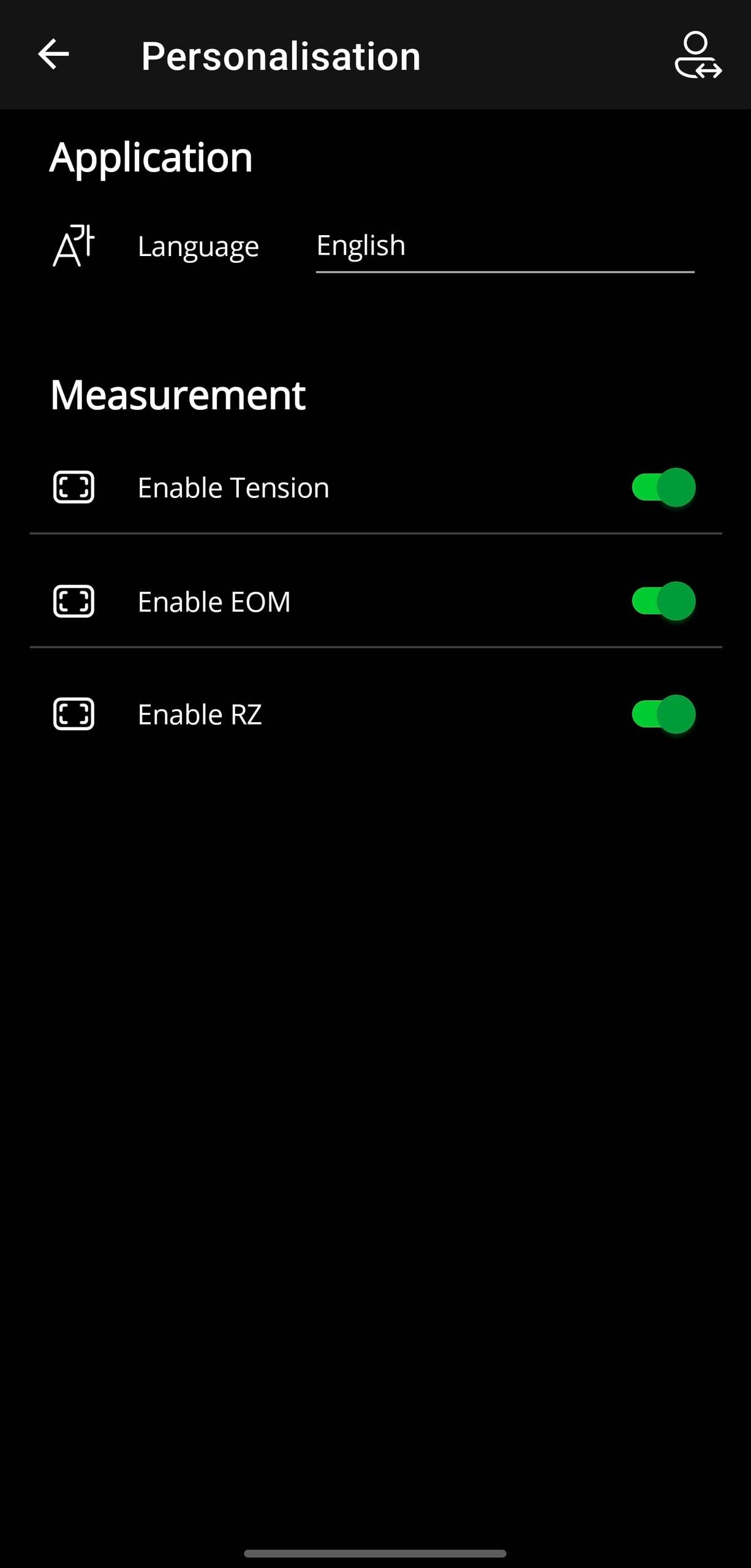Open the switch user account icon
This screenshot has width=751, height=1568.
tap(698, 55)
